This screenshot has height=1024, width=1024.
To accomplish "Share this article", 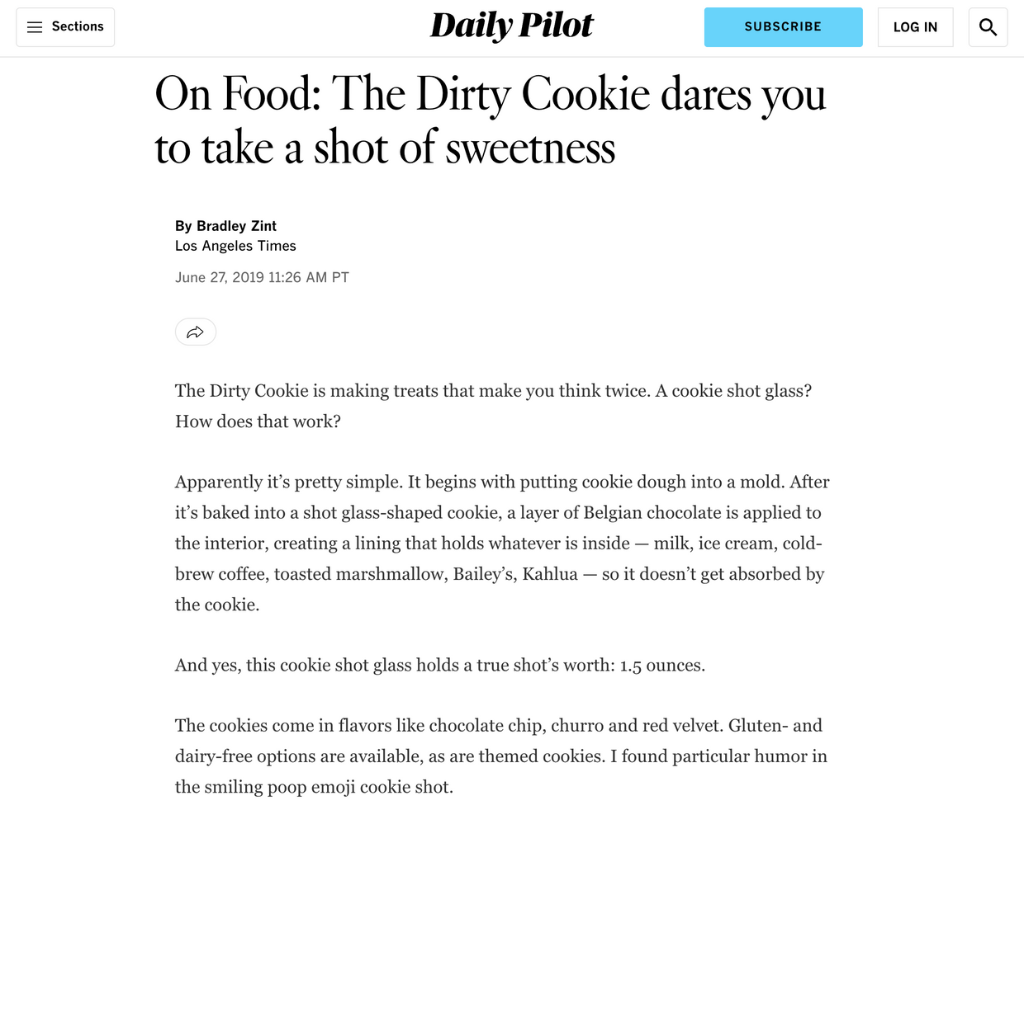I will 195,332.
